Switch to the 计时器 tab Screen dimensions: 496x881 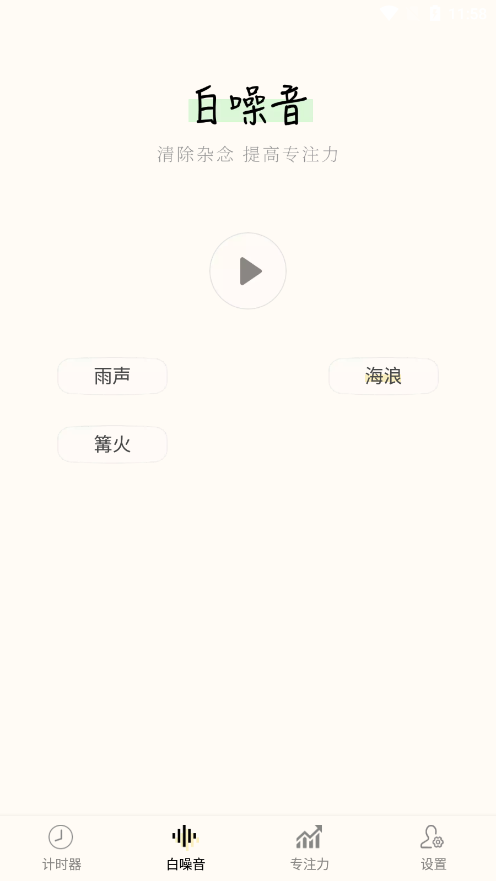62,848
